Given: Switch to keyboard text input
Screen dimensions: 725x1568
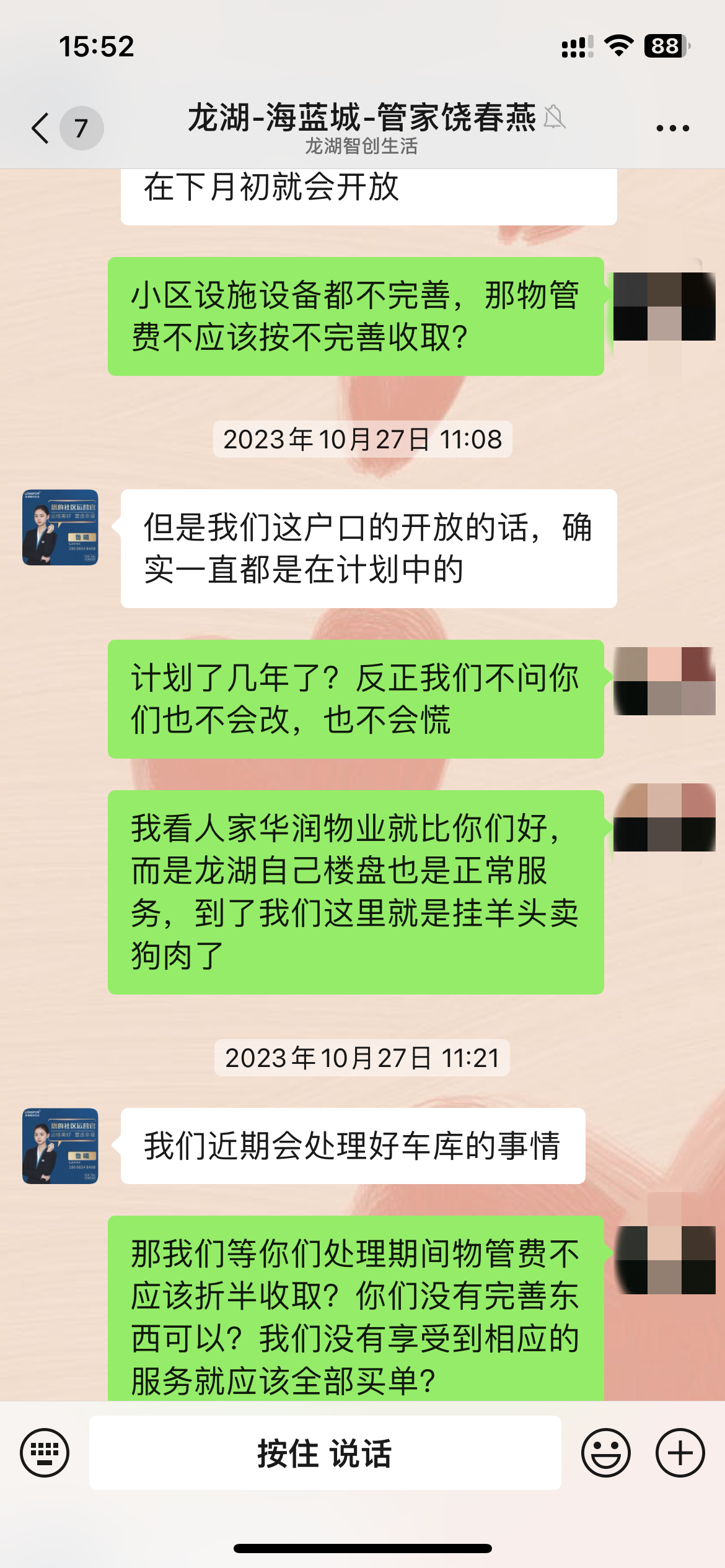Looking at the screenshot, I should click(x=45, y=1452).
